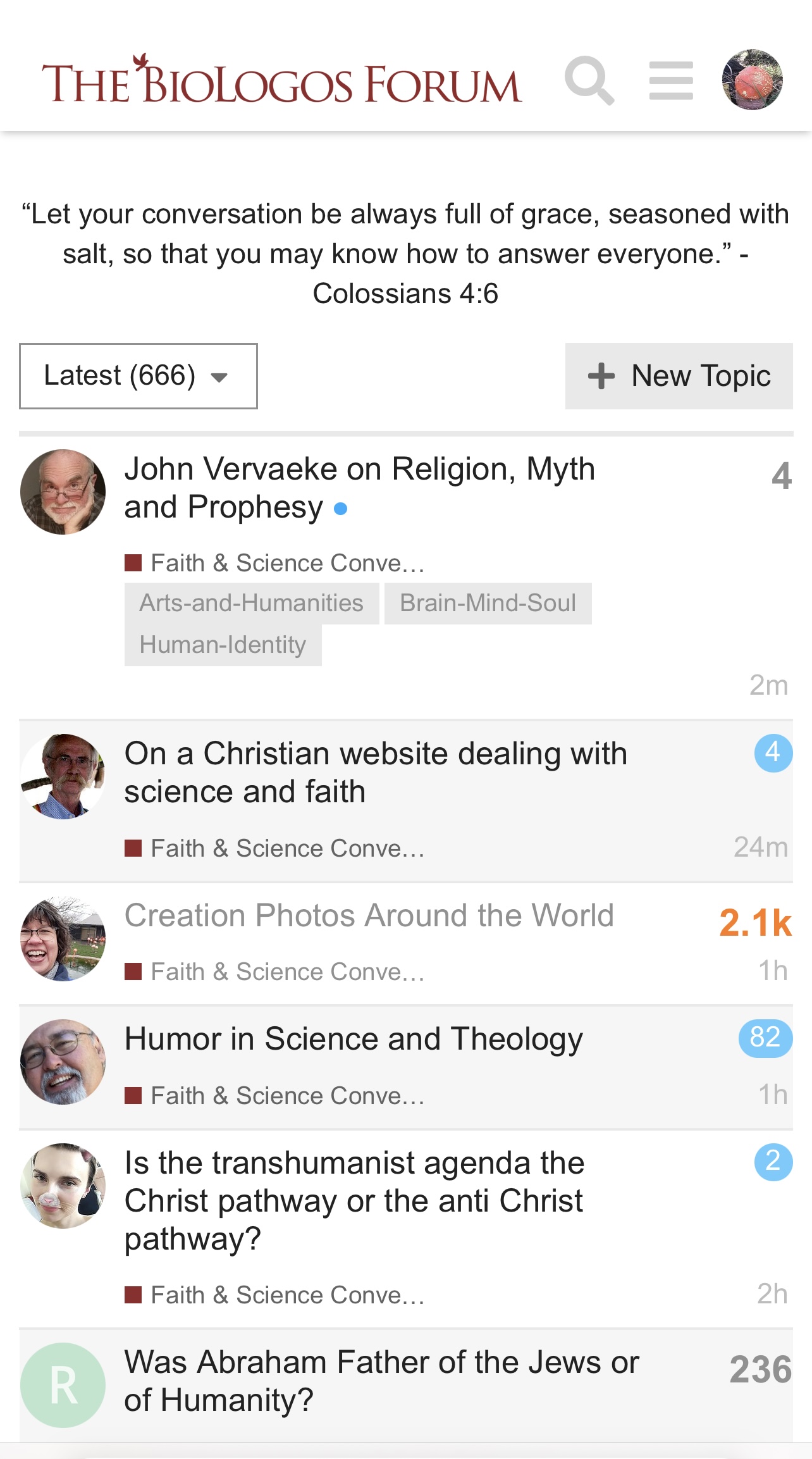
Task: Open Humor in Science and Theology topic
Action: [354, 1039]
